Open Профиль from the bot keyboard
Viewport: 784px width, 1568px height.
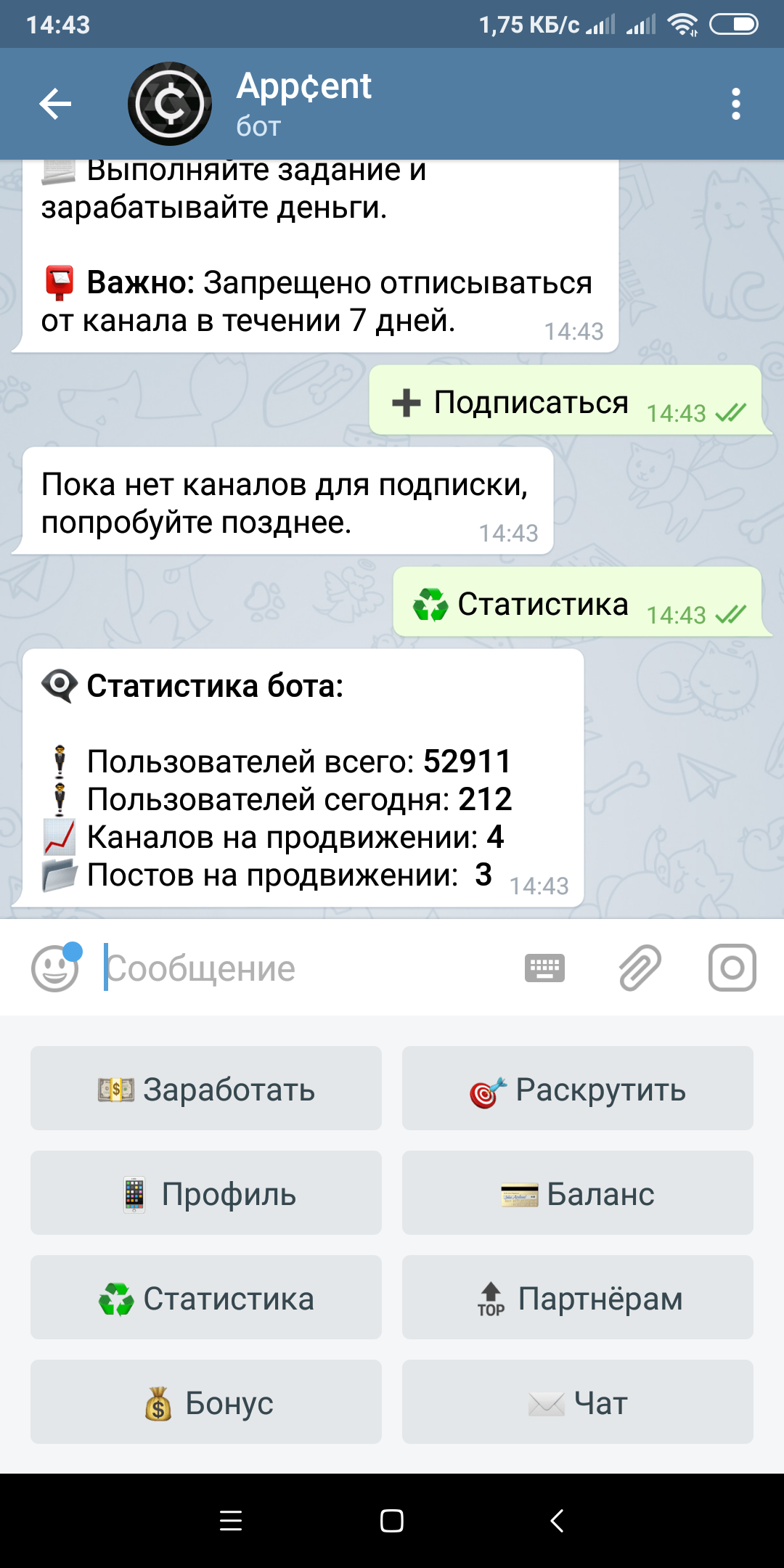coord(206,1193)
